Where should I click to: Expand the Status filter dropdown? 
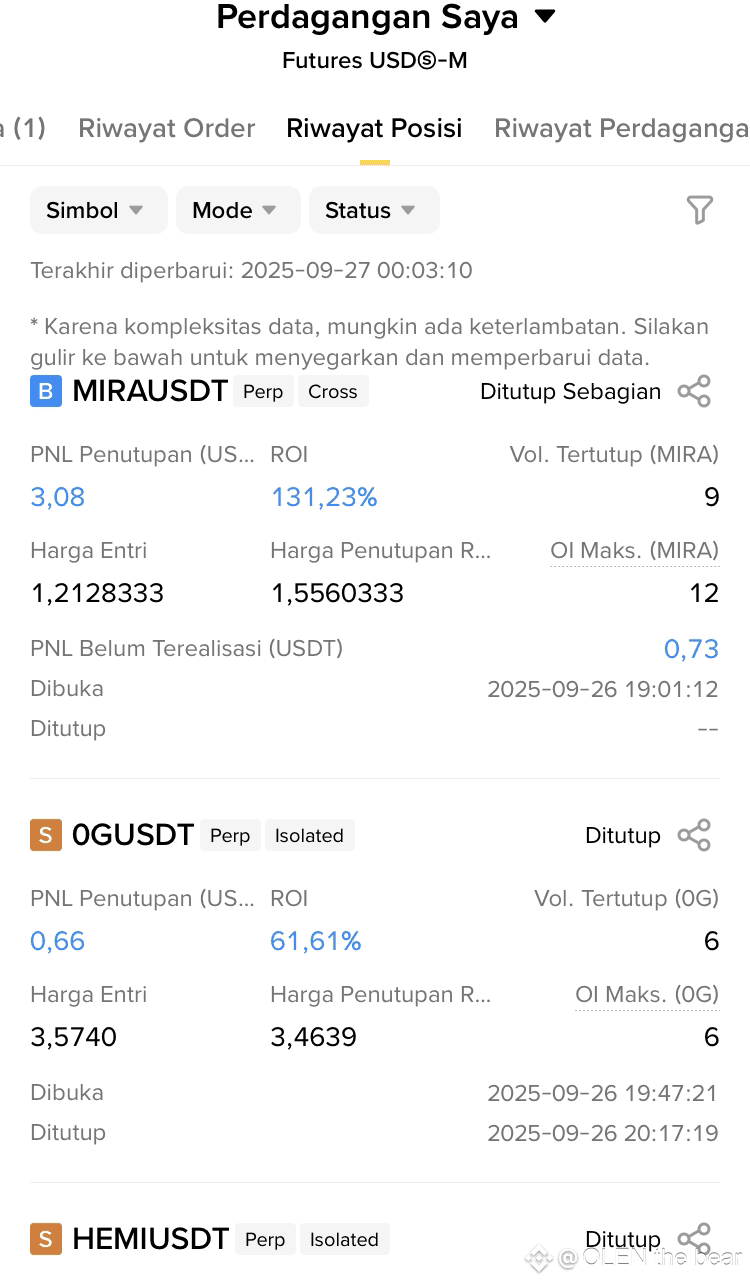pos(373,210)
